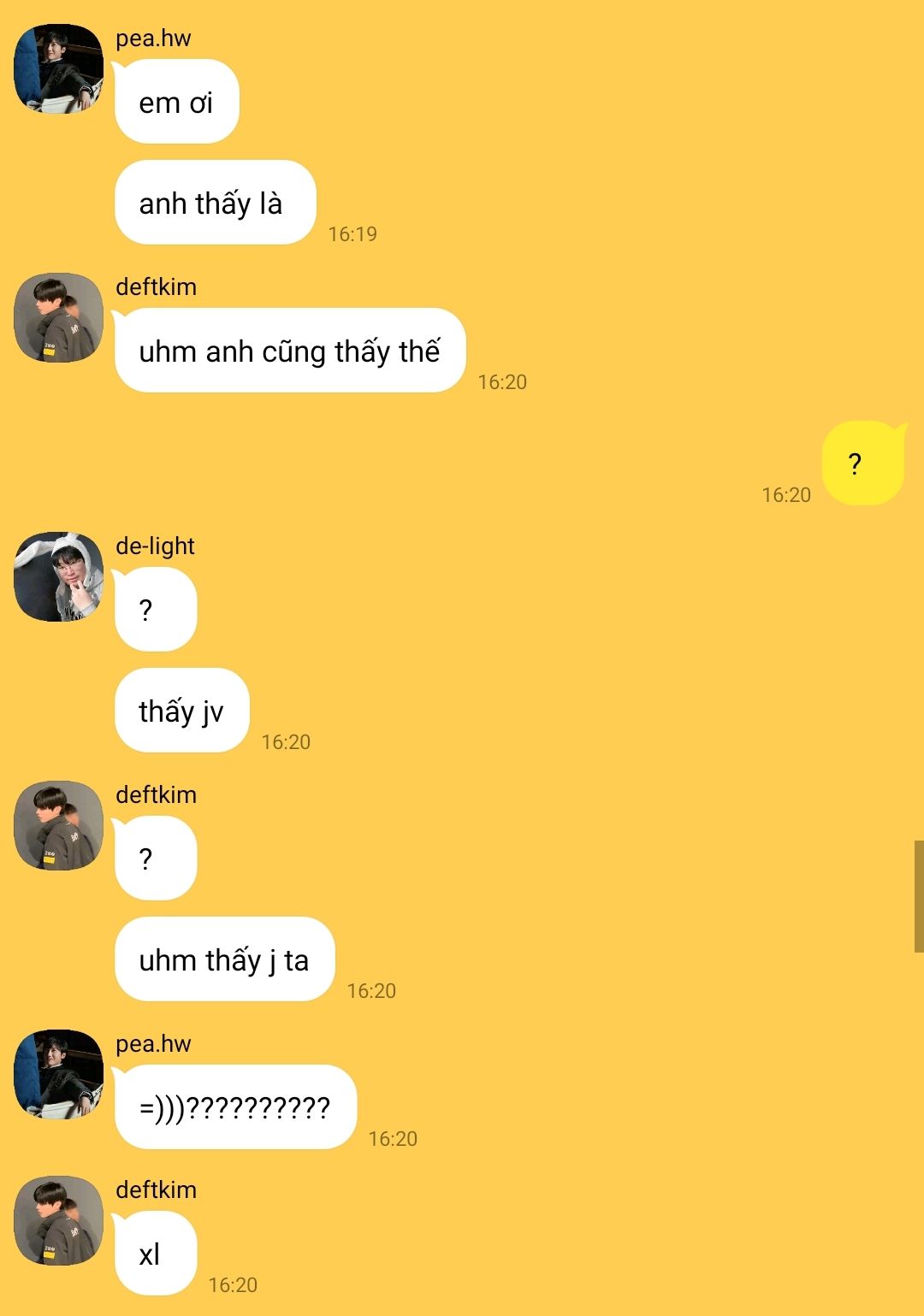
Task: Open pea.hw's avatar beside "em ơi"
Action: pyautogui.click(x=58, y=68)
